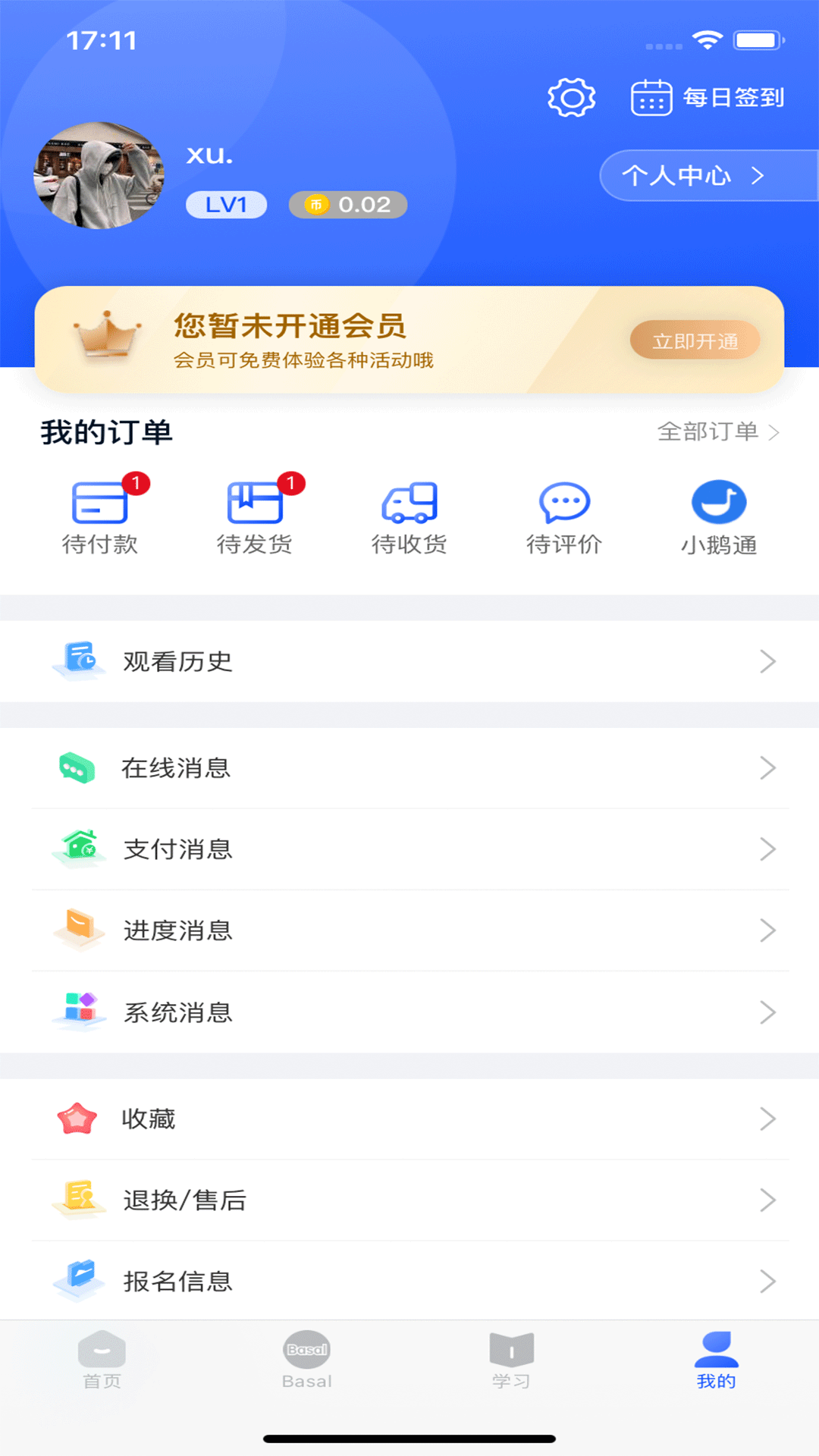819x1456 pixels.
Task: Open 收藏 favorites
Action: tap(409, 1119)
